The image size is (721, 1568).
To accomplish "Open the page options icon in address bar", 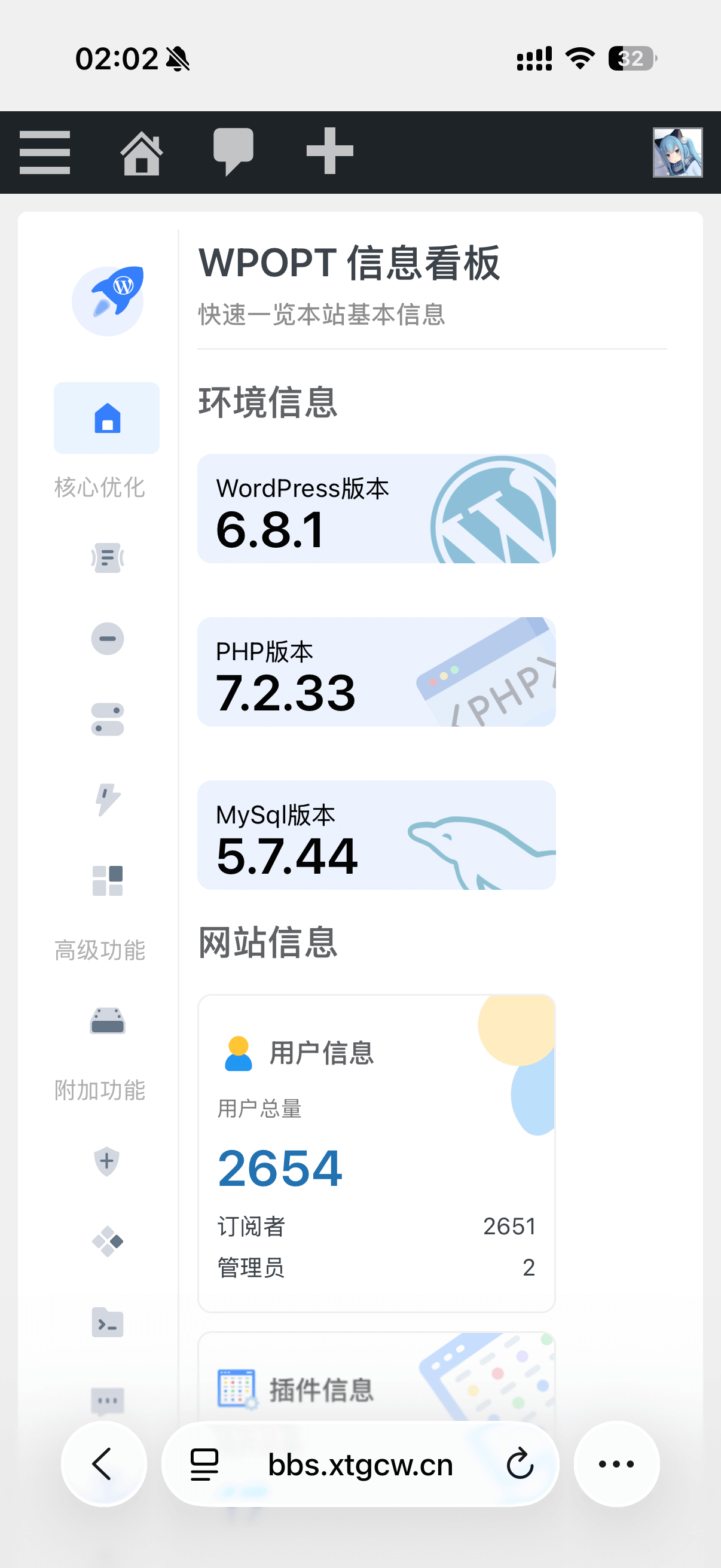I will point(204,1464).
